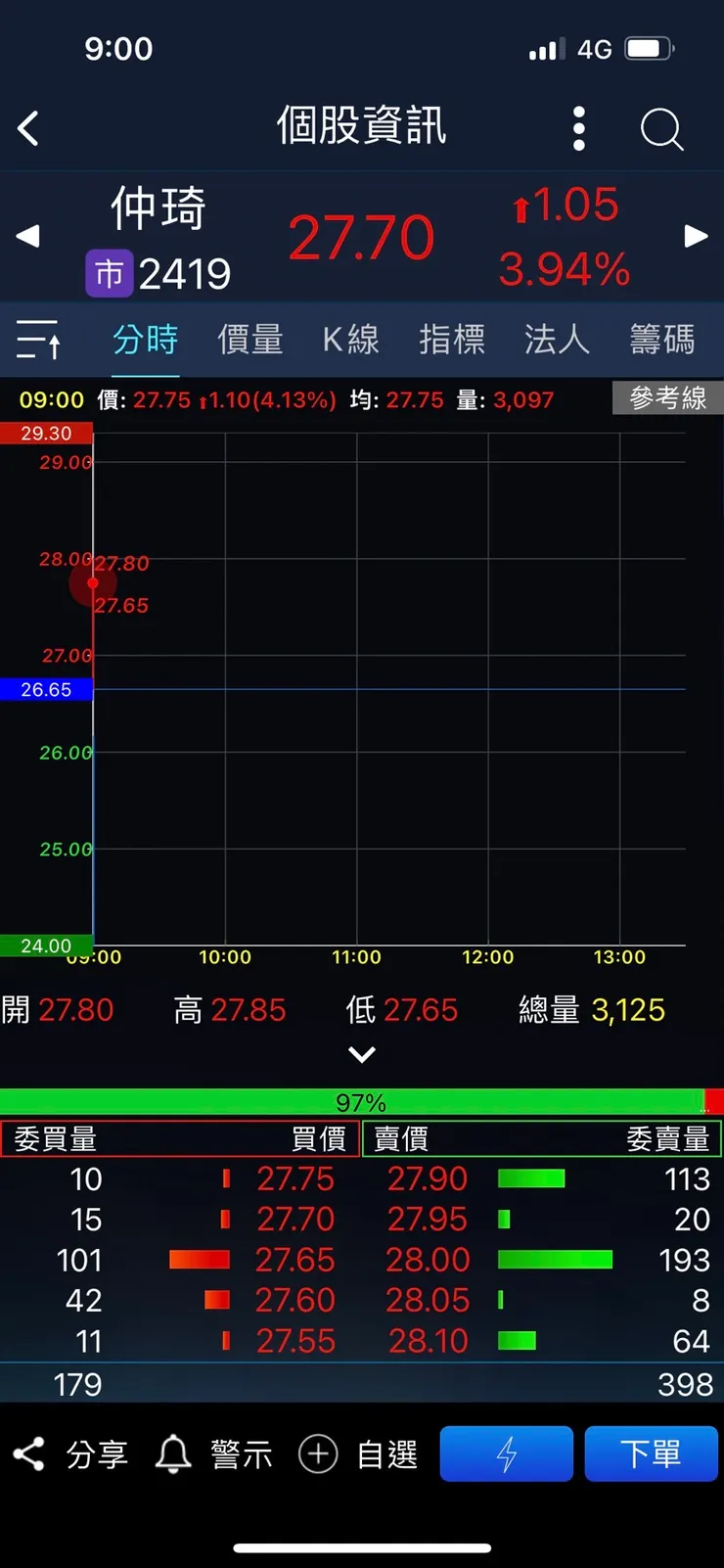Open the search function
Screen dimensions: 724x1568
[x=661, y=128]
